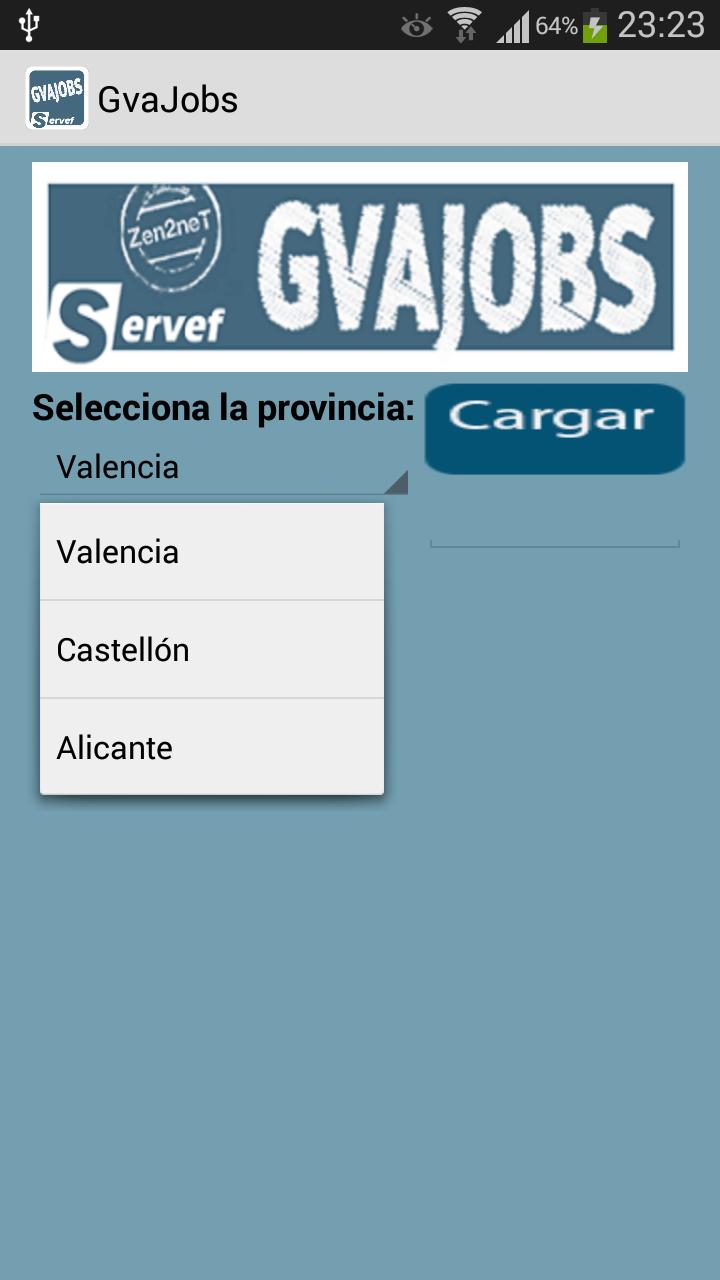Tap the clock in the status bar
The width and height of the screenshot is (720, 1280).
(664, 24)
